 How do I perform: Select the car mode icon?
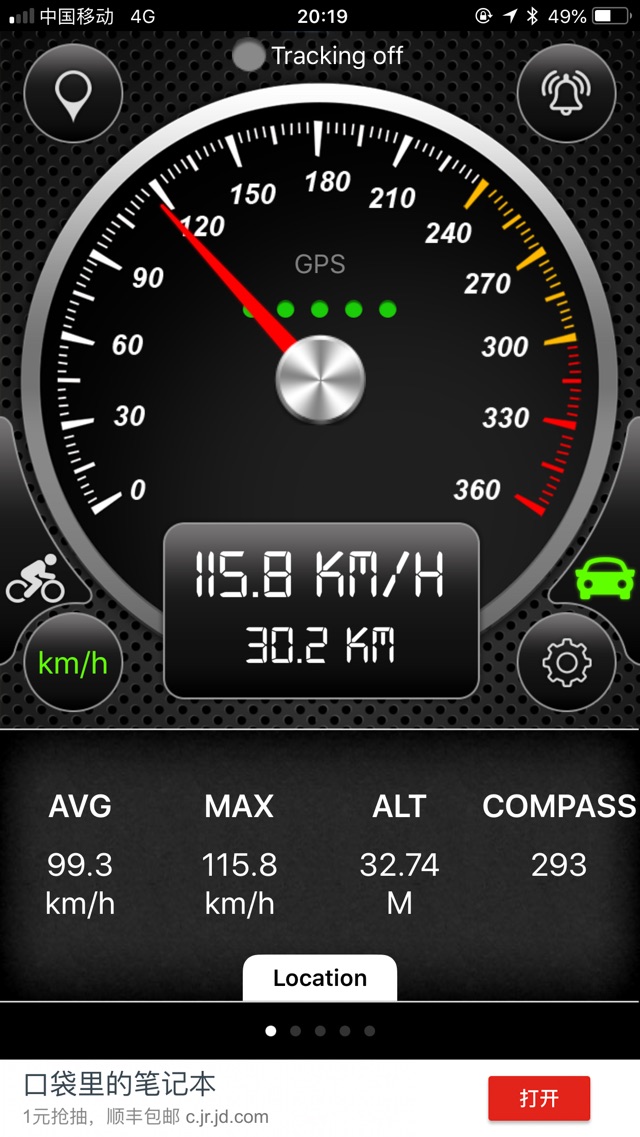point(605,579)
